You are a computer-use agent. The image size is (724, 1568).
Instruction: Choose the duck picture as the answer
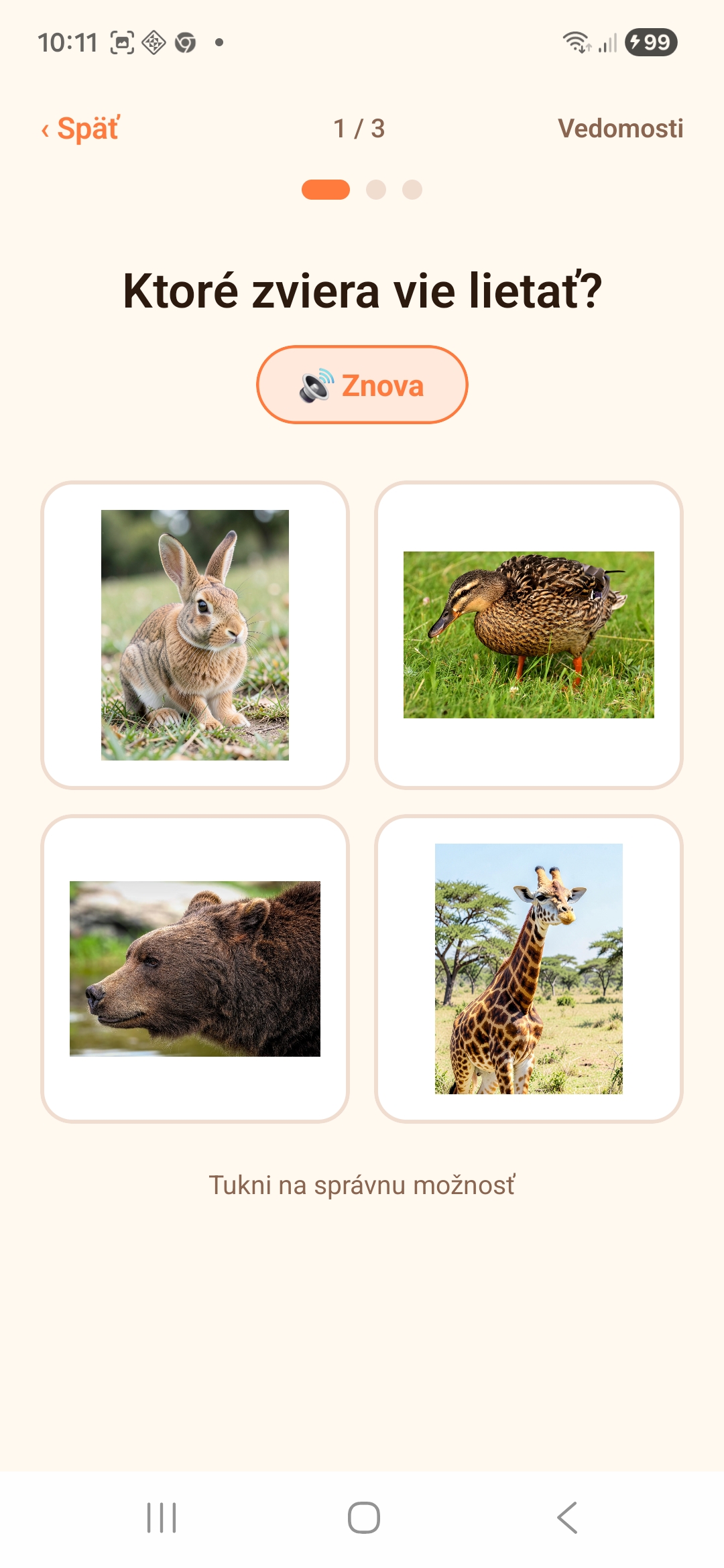(x=529, y=635)
